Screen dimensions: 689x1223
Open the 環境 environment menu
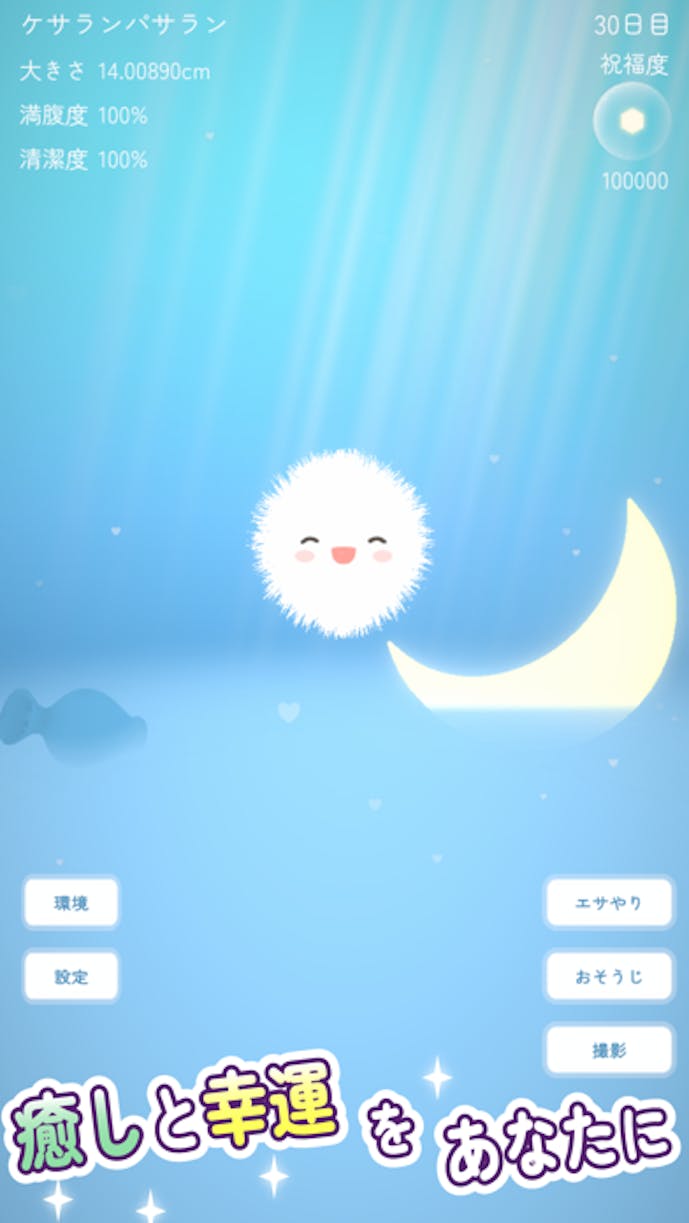(x=71, y=903)
